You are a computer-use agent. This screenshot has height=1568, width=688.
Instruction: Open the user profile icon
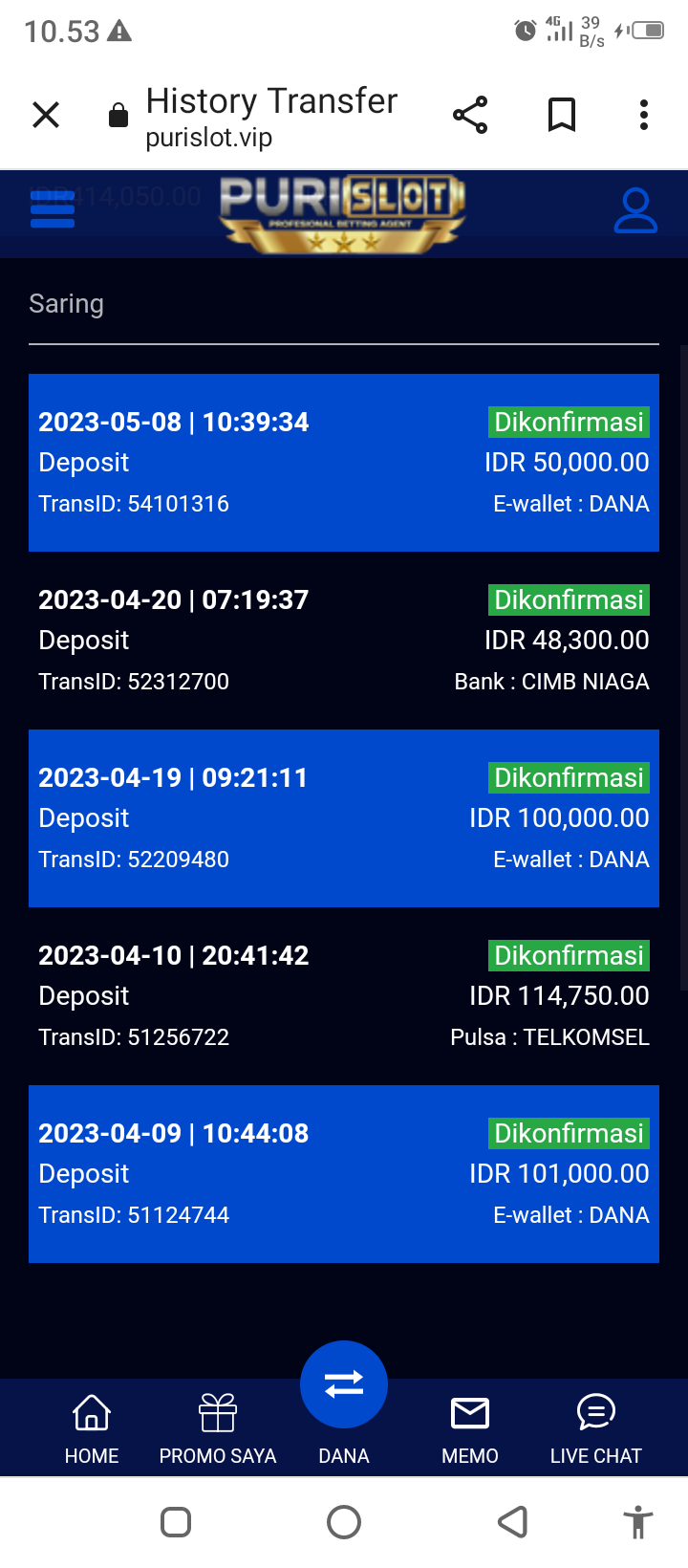click(635, 211)
